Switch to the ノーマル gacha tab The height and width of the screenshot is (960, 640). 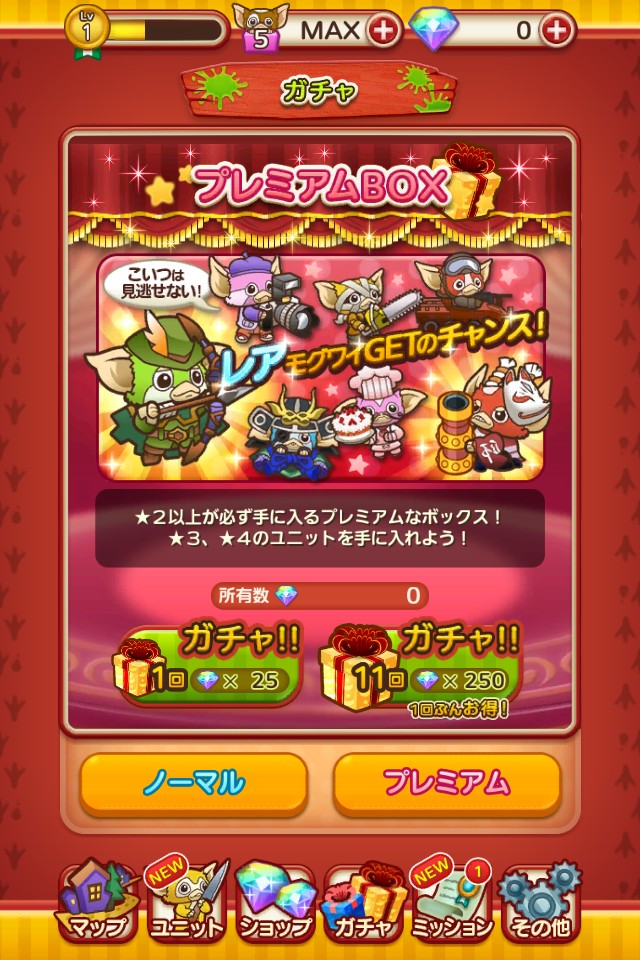[x=194, y=784]
